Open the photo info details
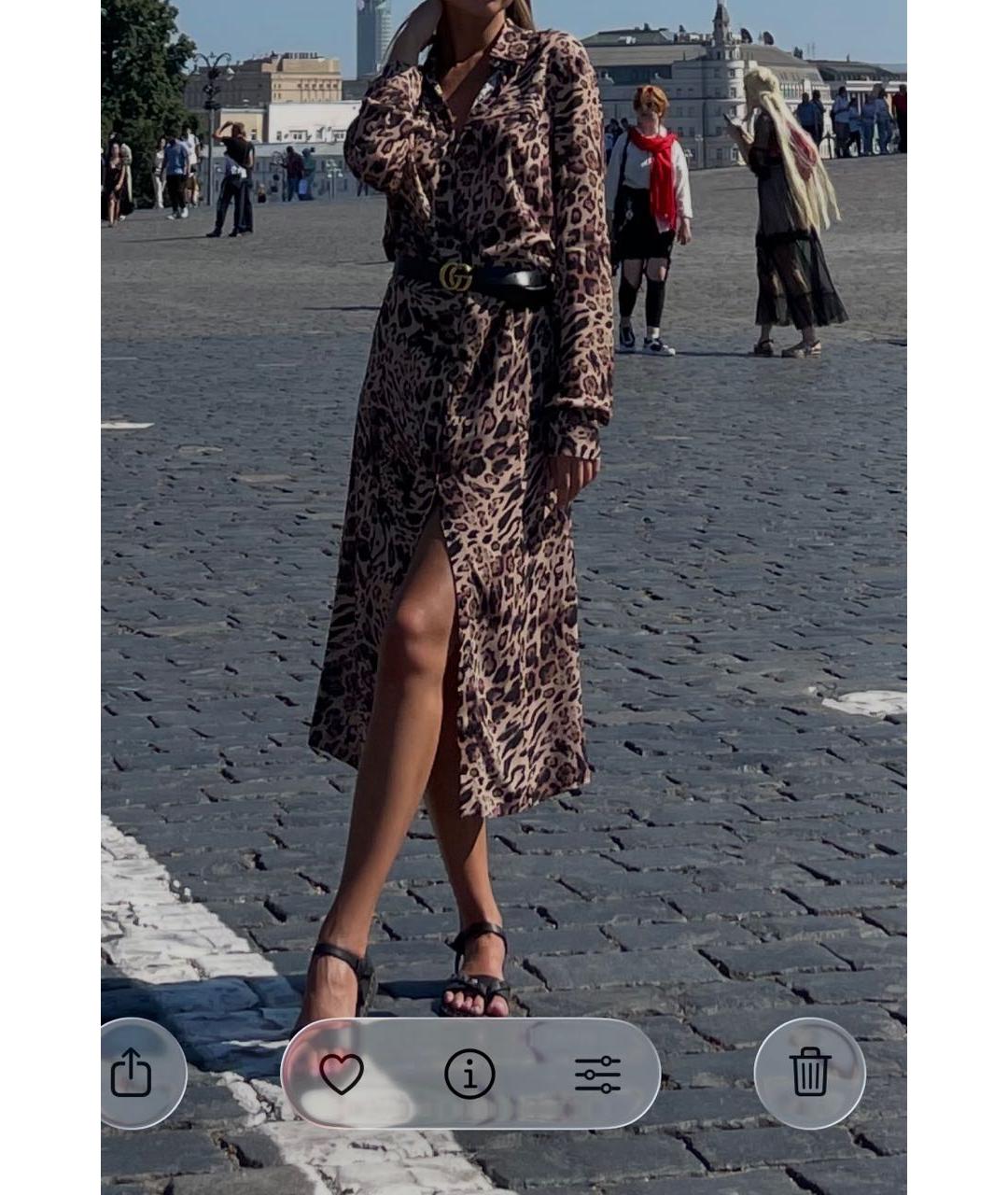Image resolution: width=1008 pixels, height=1195 pixels. pos(469,1074)
